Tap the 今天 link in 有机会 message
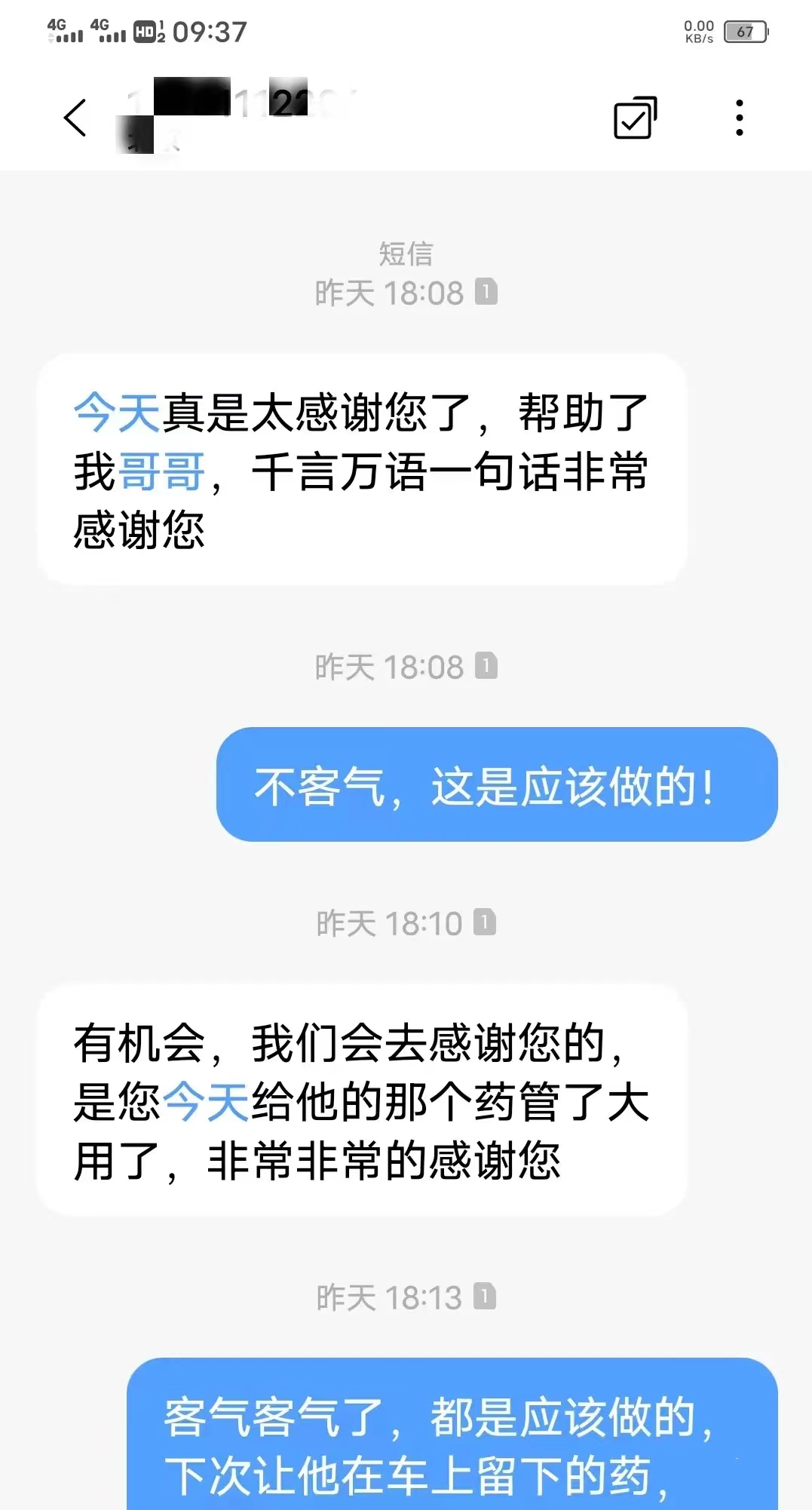This screenshot has width=812, height=1510. pos(206,1102)
